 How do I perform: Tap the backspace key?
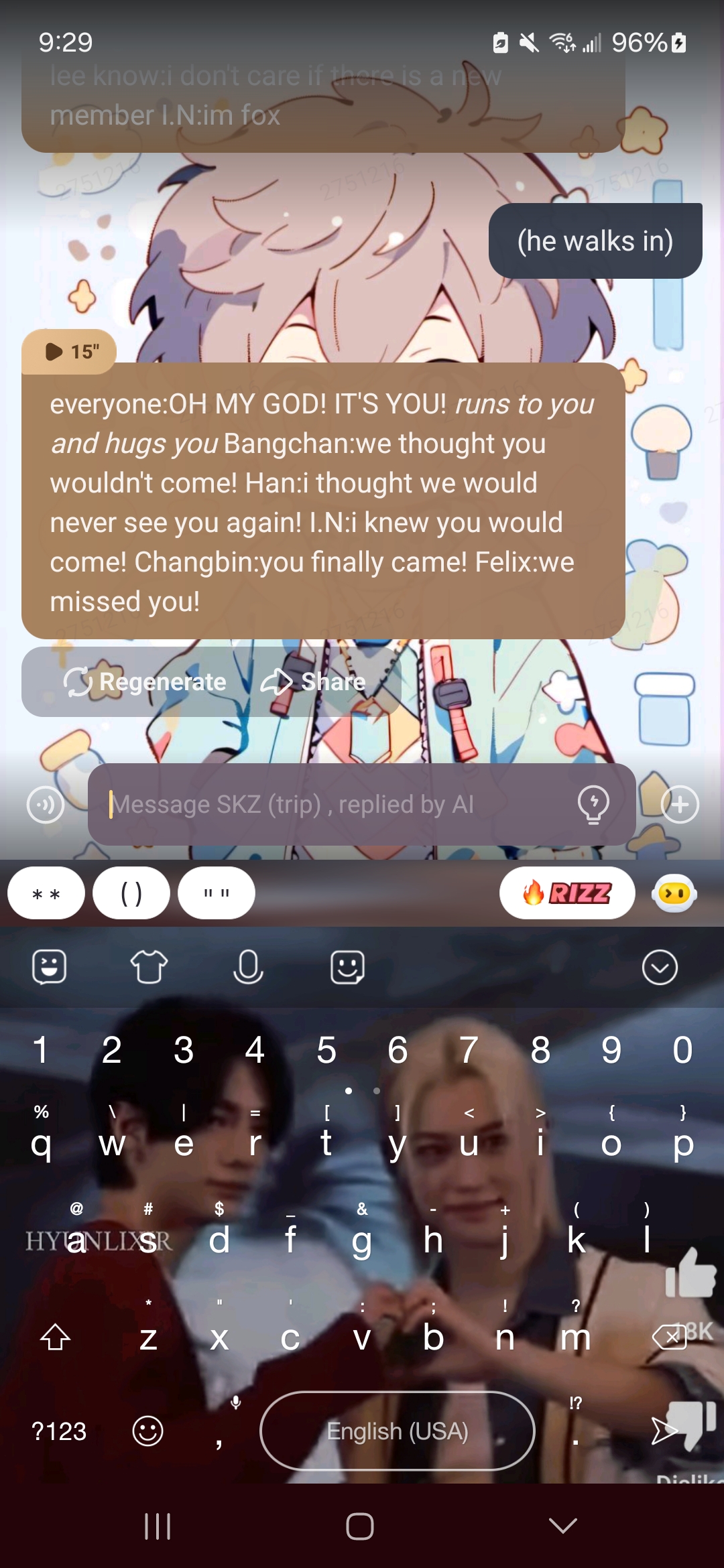click(x=669, y=1337)
